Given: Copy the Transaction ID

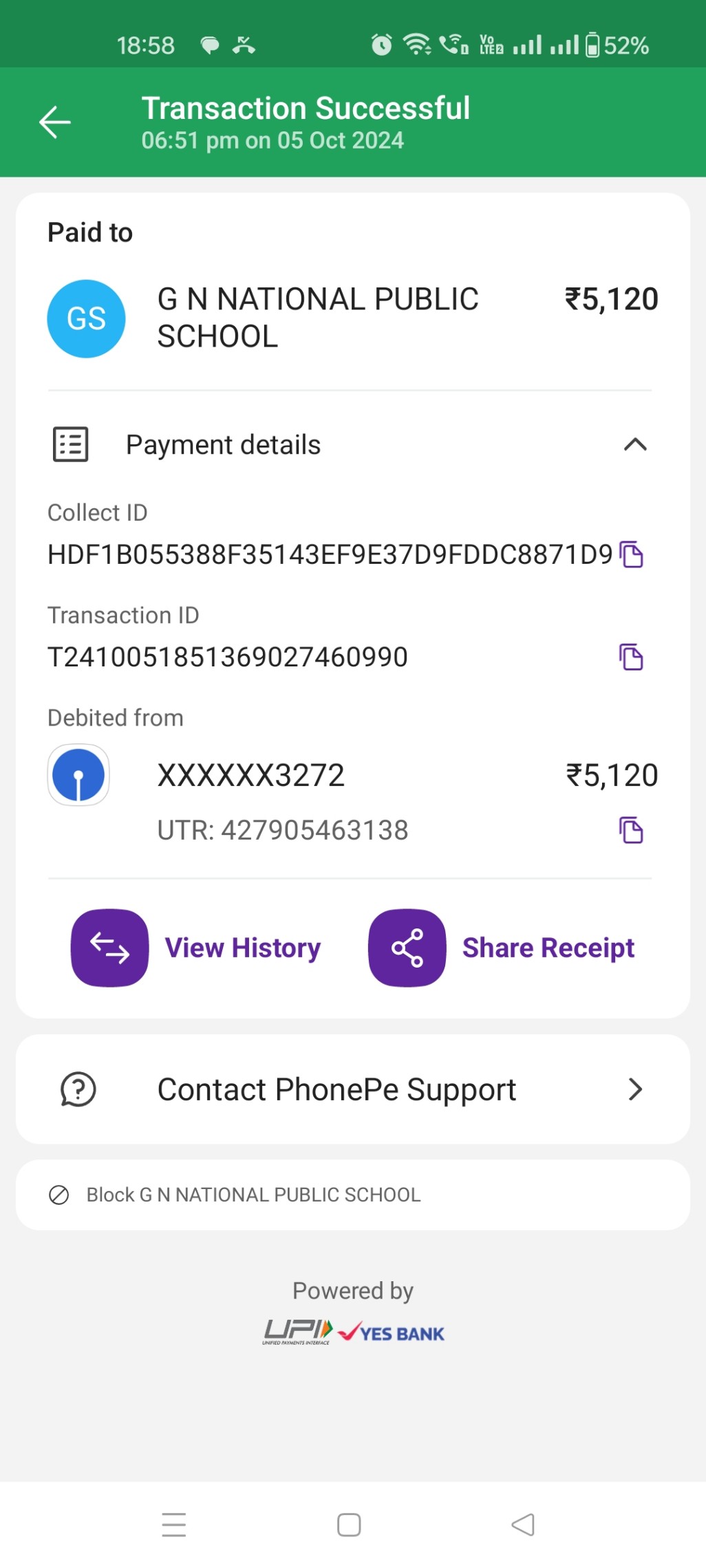Looking at the screenshot, I should 631,657.
